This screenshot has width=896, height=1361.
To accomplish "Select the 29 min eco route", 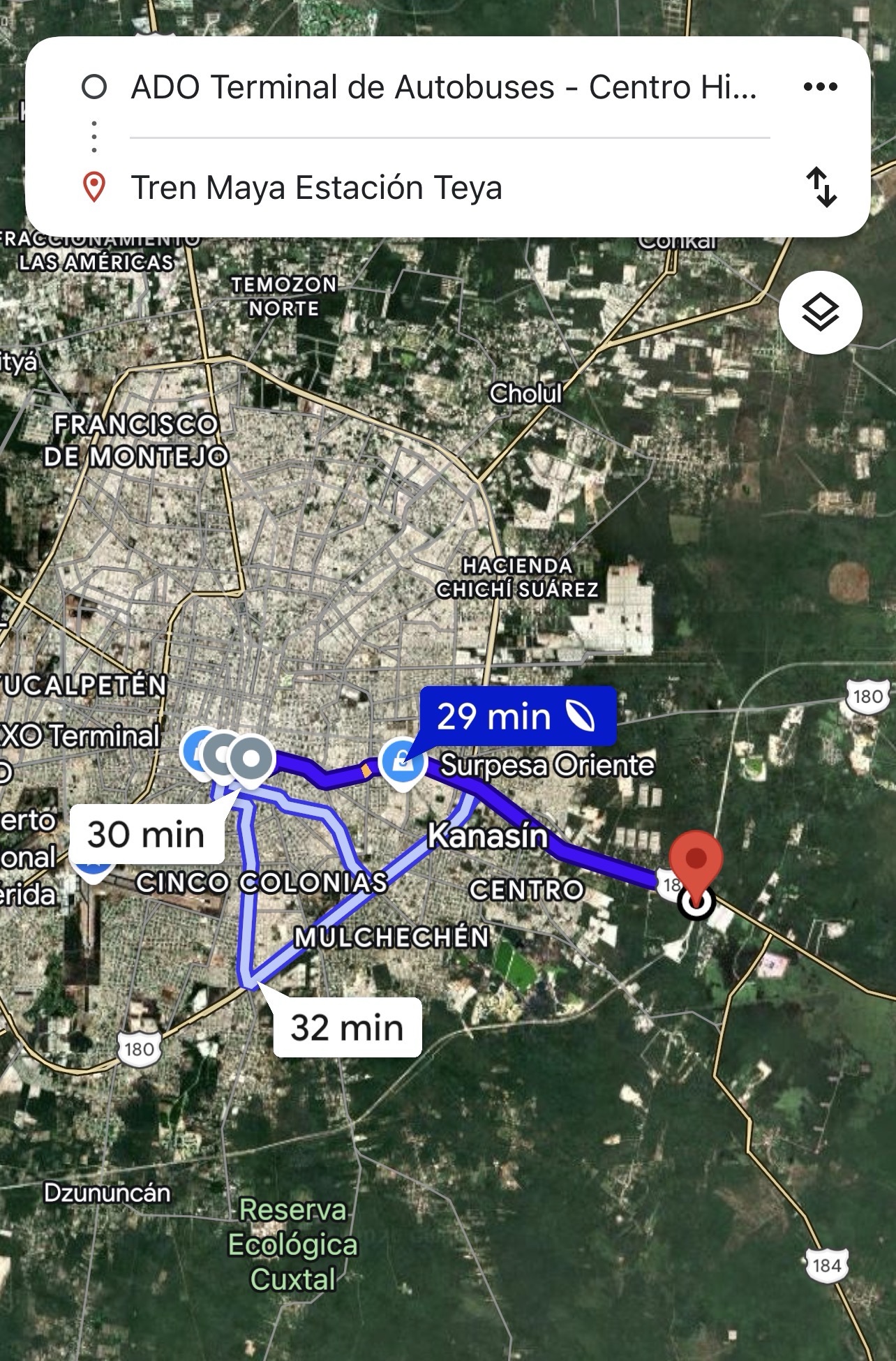I will click(516, 716).
